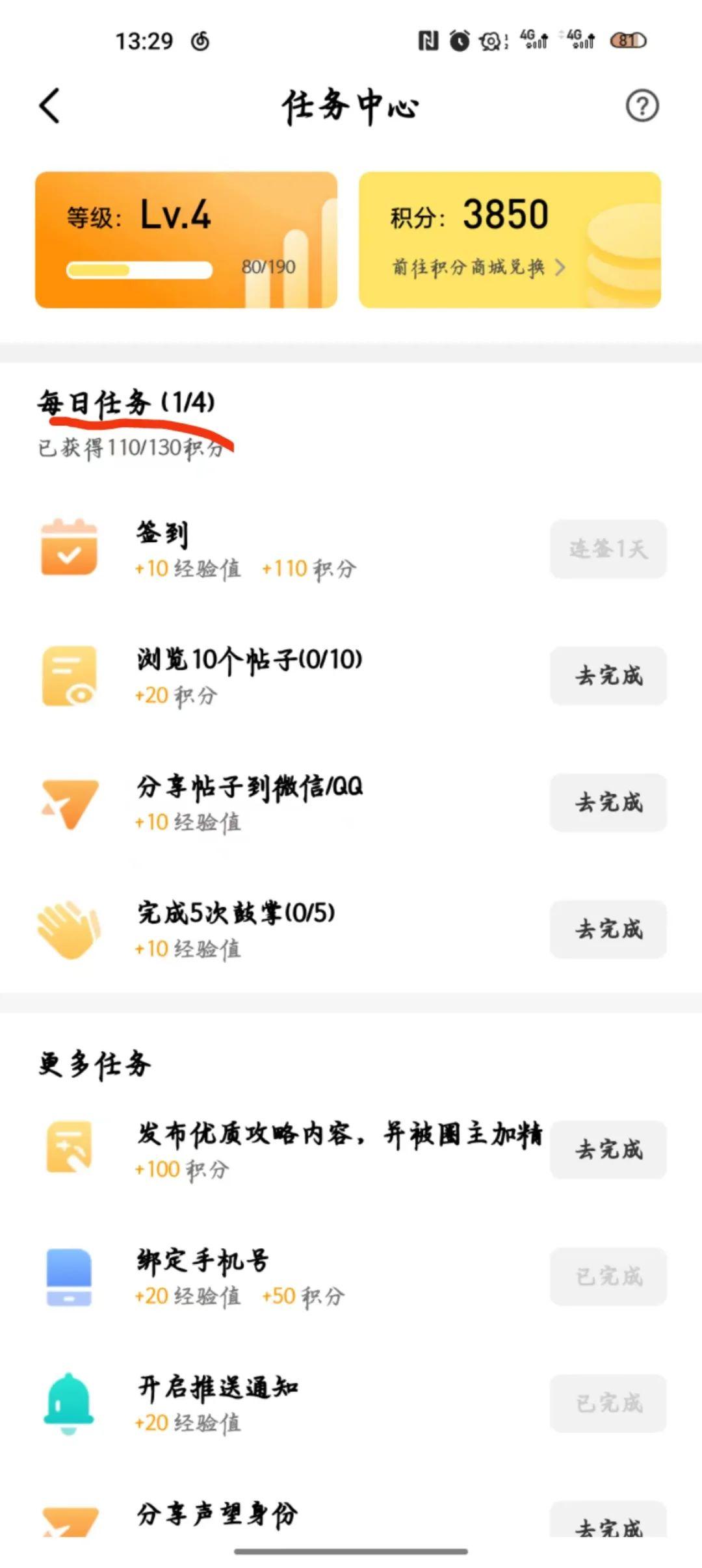
Task: Open the help question mark icon
Action: (642, 106)
